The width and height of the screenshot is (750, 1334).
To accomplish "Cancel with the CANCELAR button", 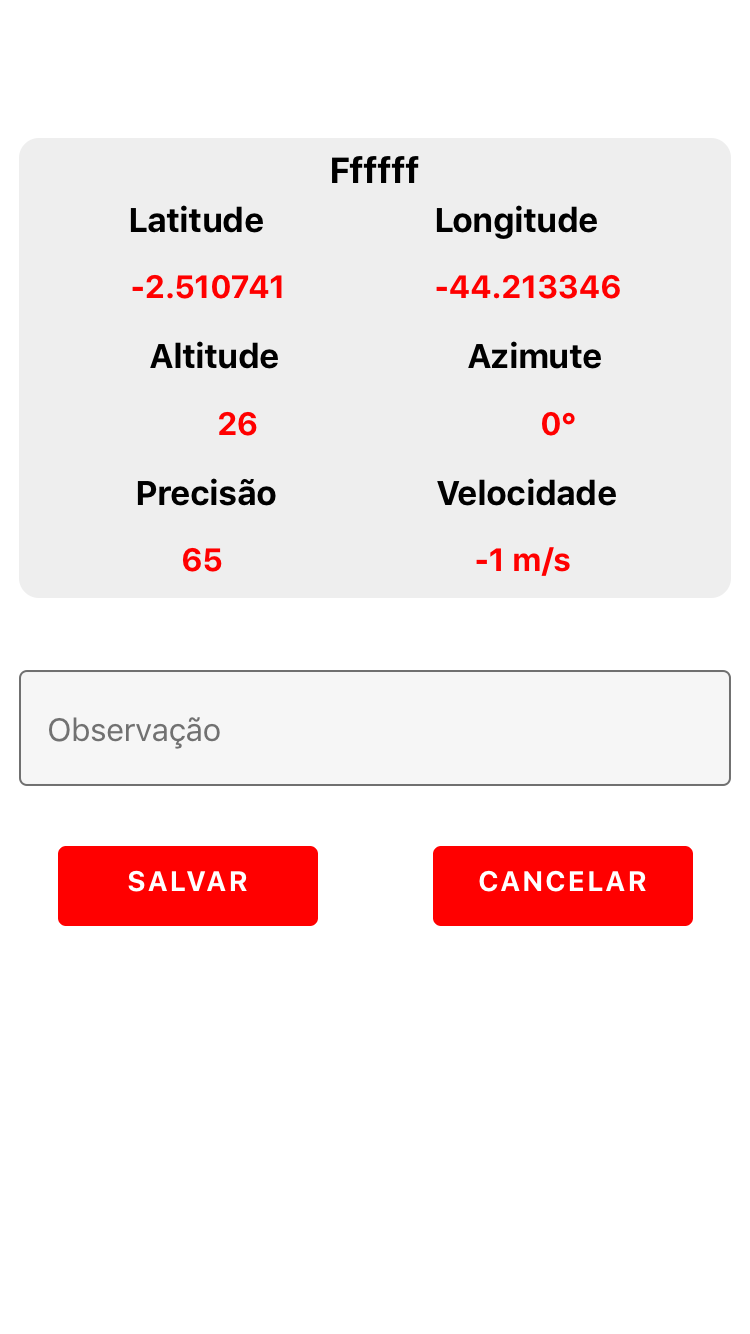I will [x=562, y=885].
